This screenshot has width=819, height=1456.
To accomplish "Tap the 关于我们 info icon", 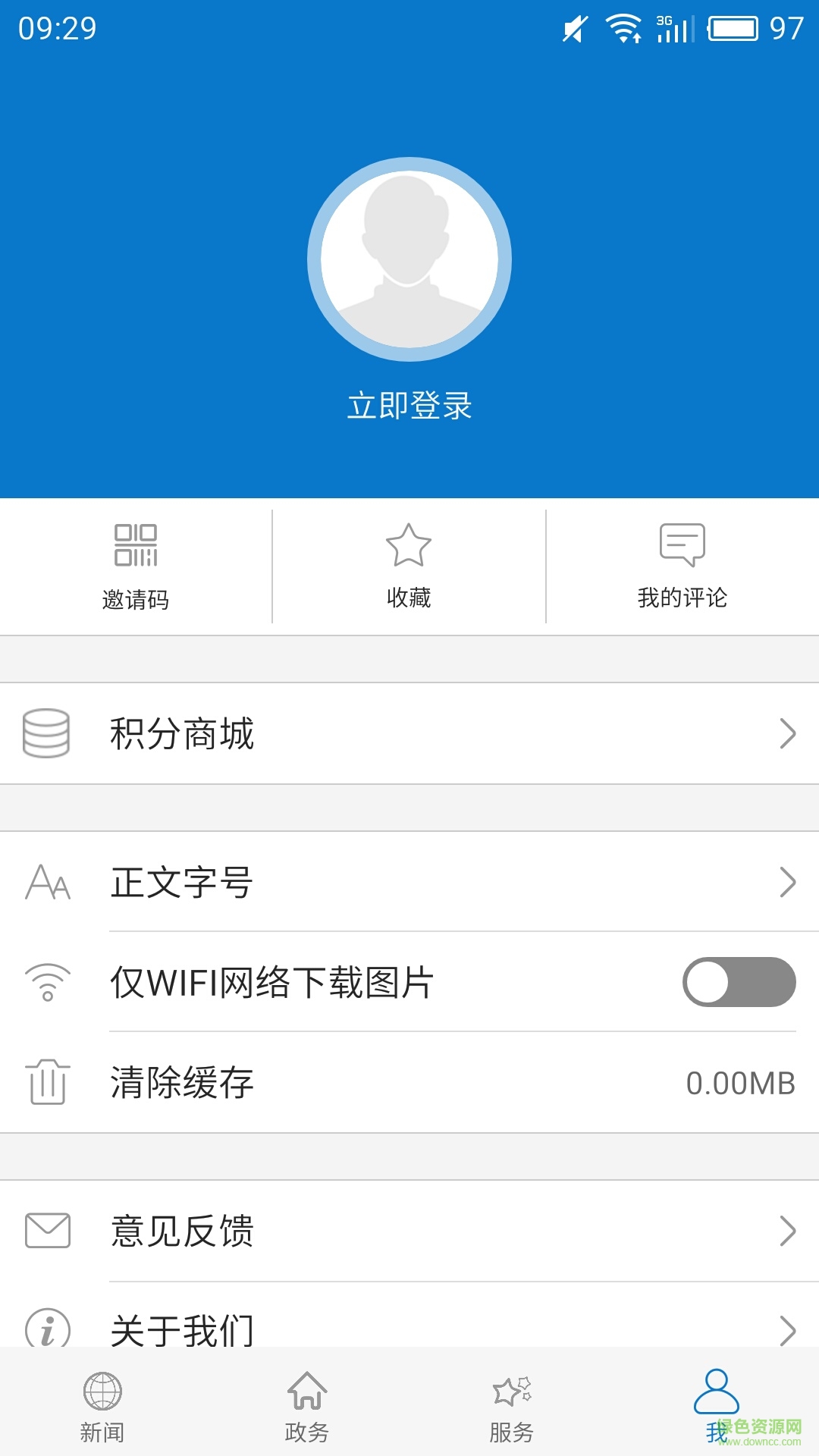I will point(47,1327).
